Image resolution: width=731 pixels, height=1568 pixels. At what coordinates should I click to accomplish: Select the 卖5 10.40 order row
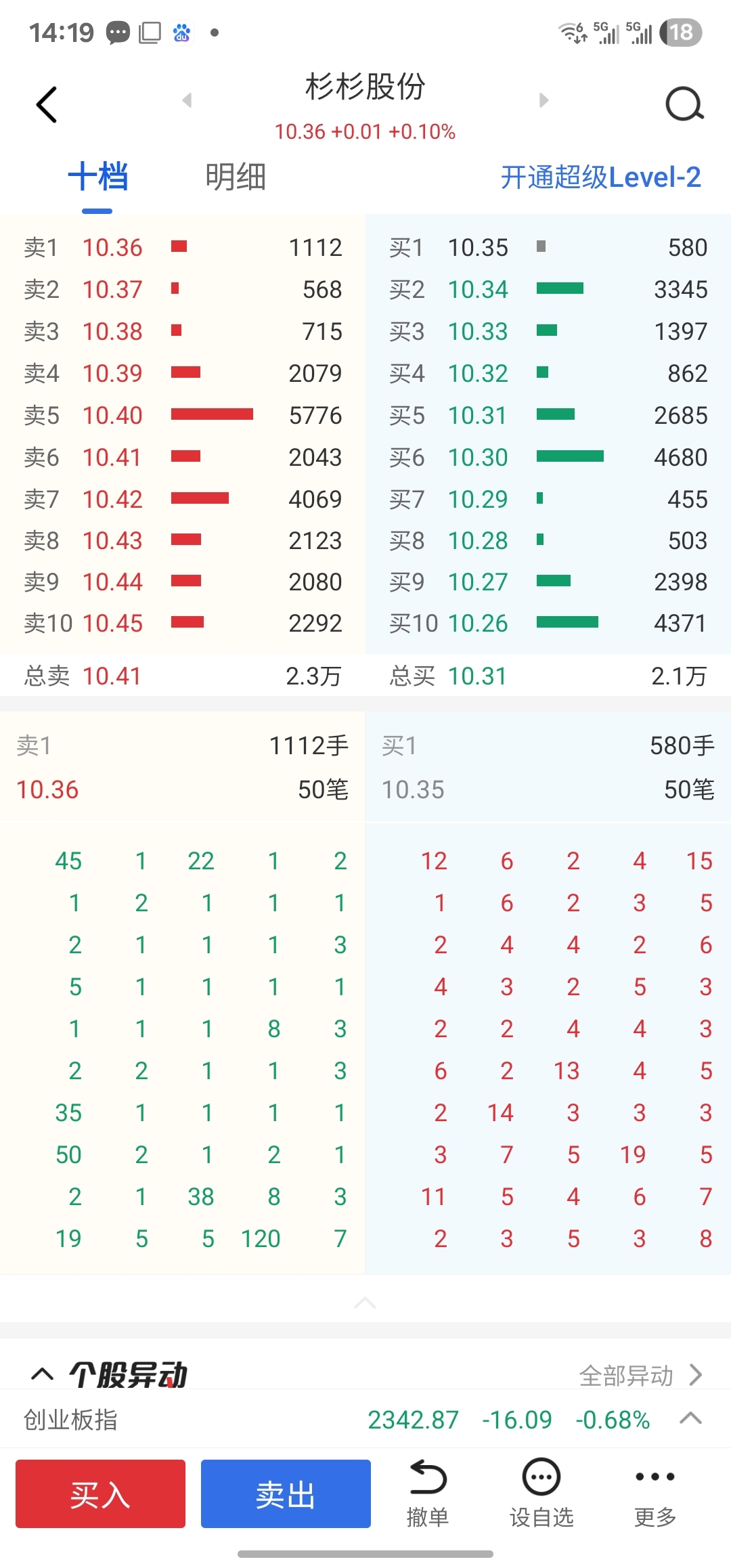(x=183, y=415)
